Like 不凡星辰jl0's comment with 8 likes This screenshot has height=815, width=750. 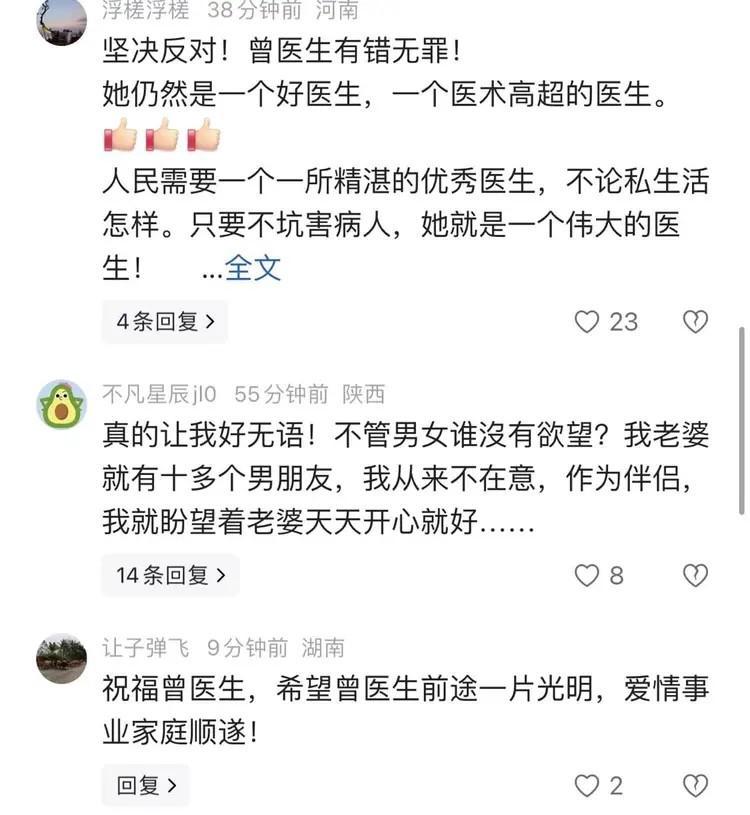click(x=587, y=575)
